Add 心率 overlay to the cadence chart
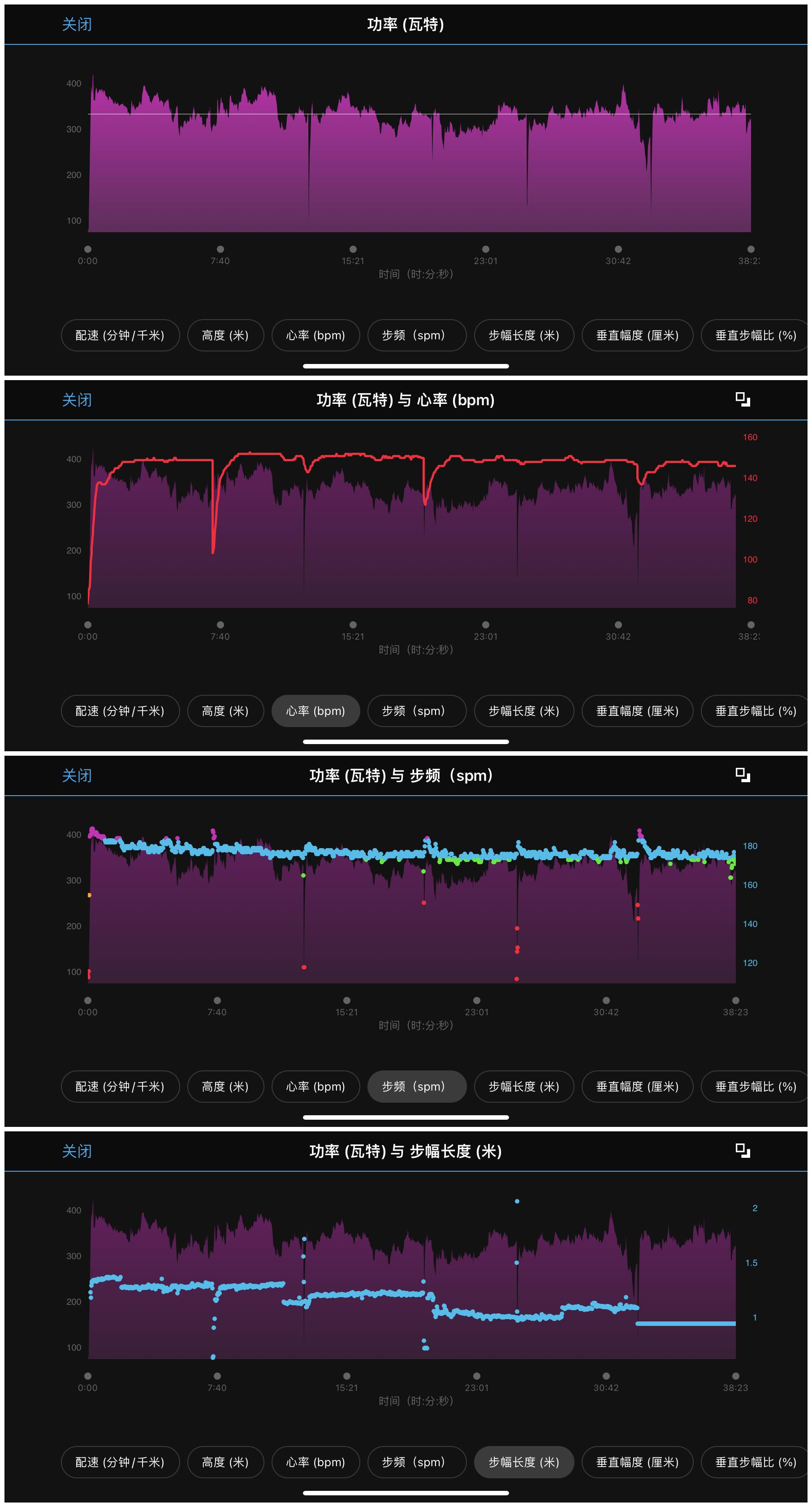812x1507 pixels. (315, 1087)
